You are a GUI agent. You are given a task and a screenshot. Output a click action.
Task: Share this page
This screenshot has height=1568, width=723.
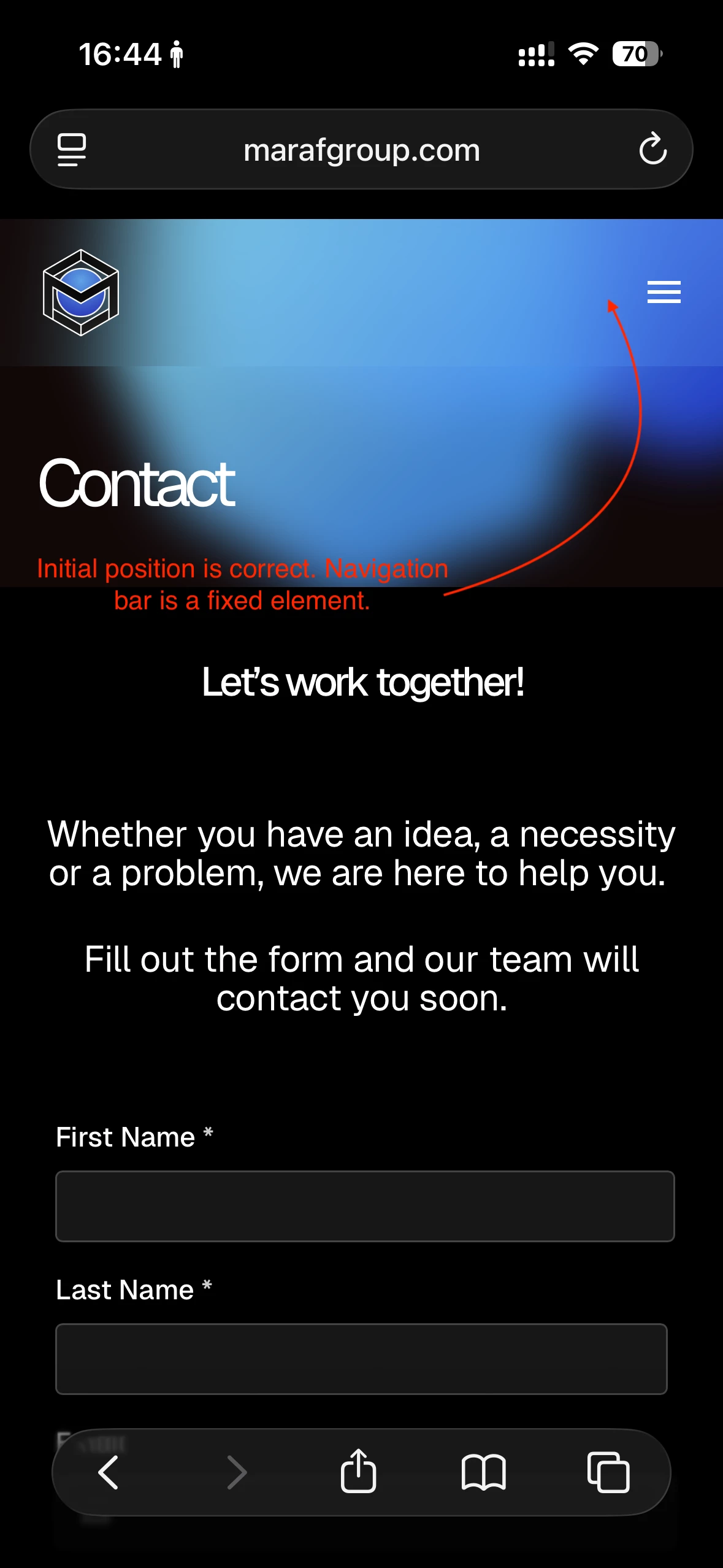[x=358, y=1471]
